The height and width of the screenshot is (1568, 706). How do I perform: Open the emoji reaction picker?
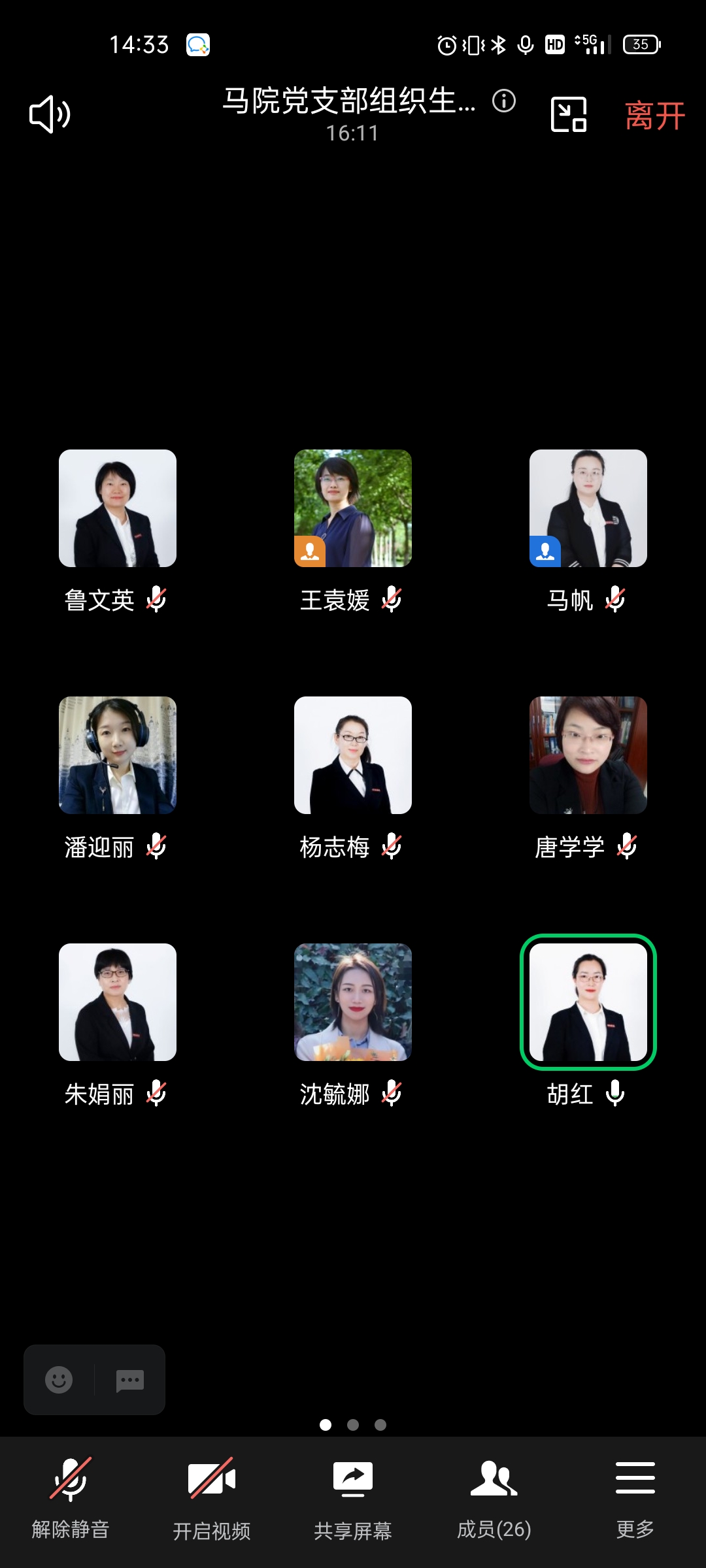pyautogui.click(x=59, y=1379)
